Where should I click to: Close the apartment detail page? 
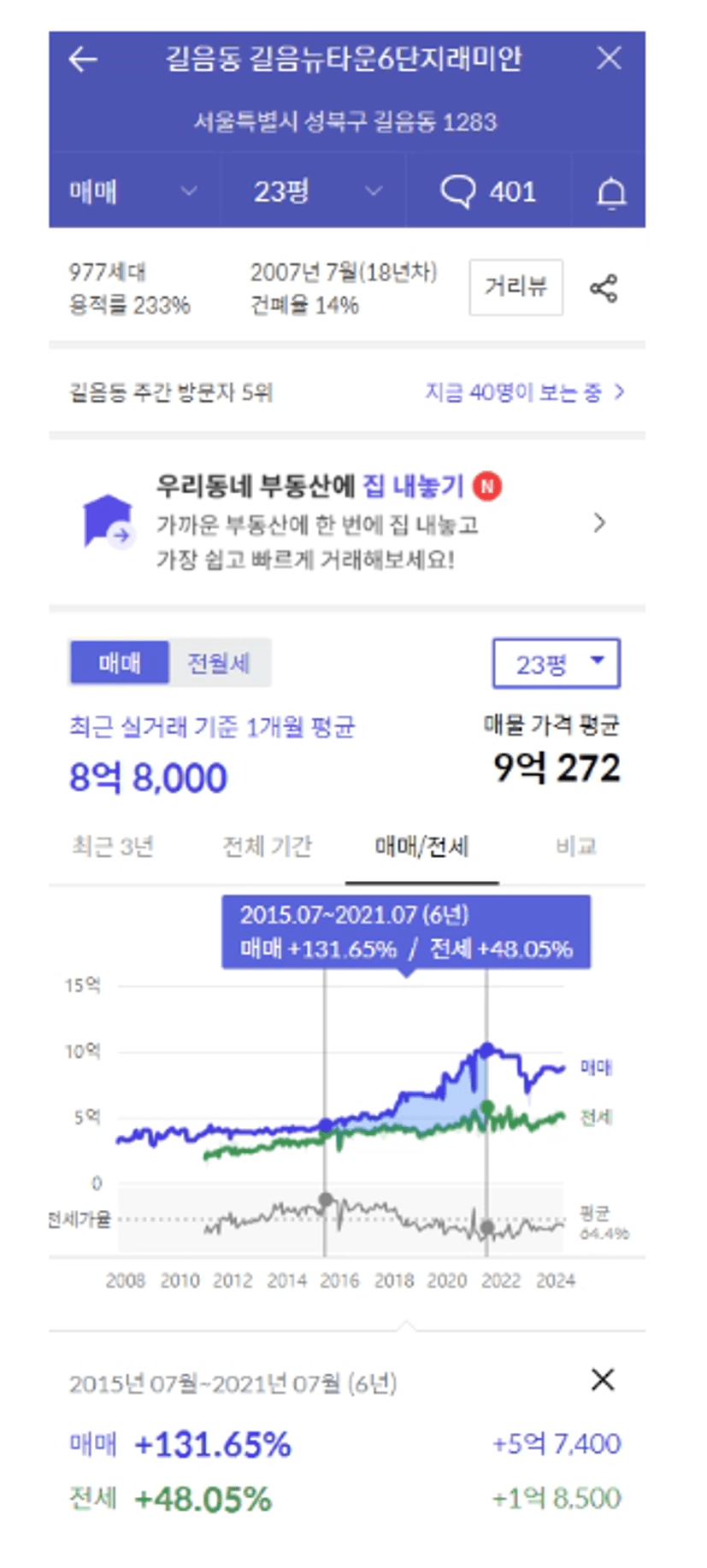609,58
